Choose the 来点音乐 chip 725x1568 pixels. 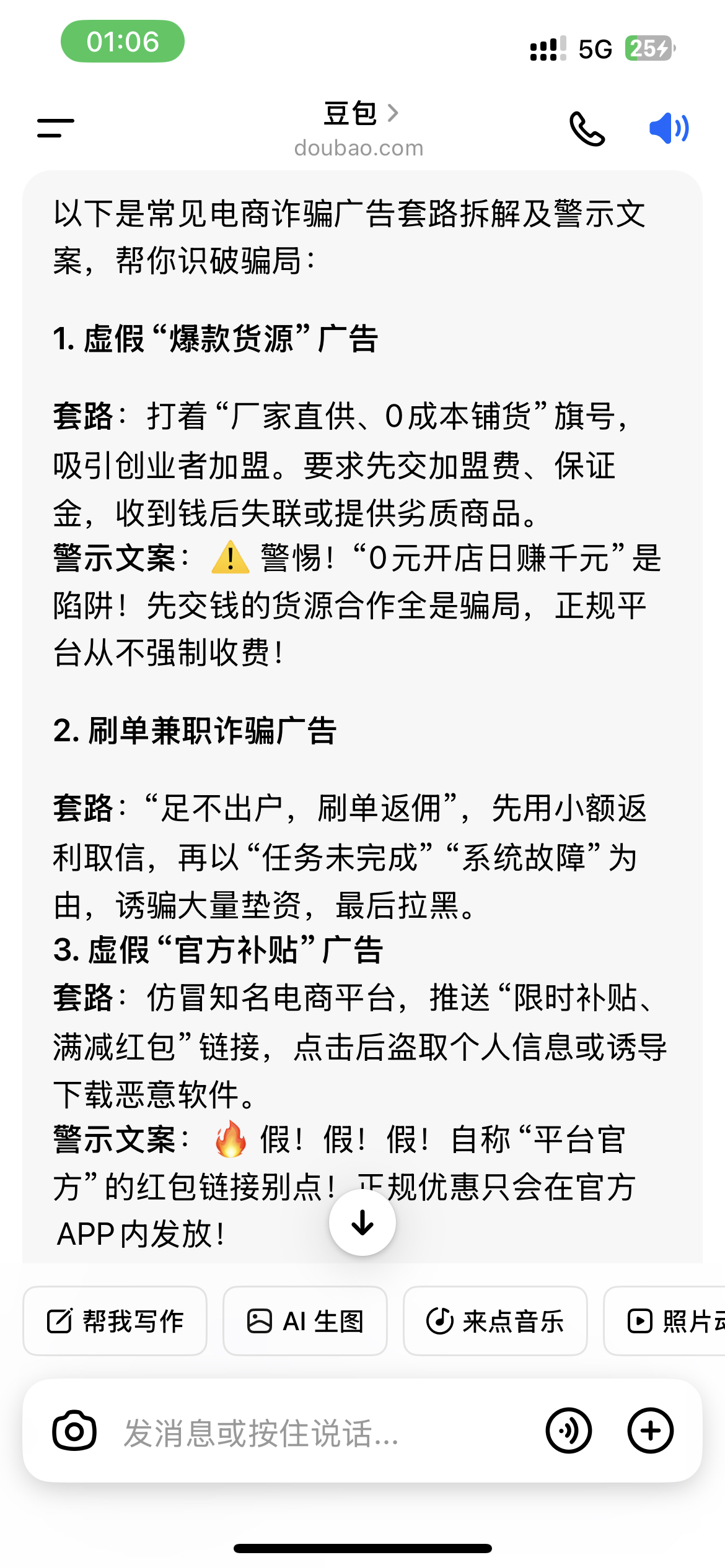tap(495, 1321)
